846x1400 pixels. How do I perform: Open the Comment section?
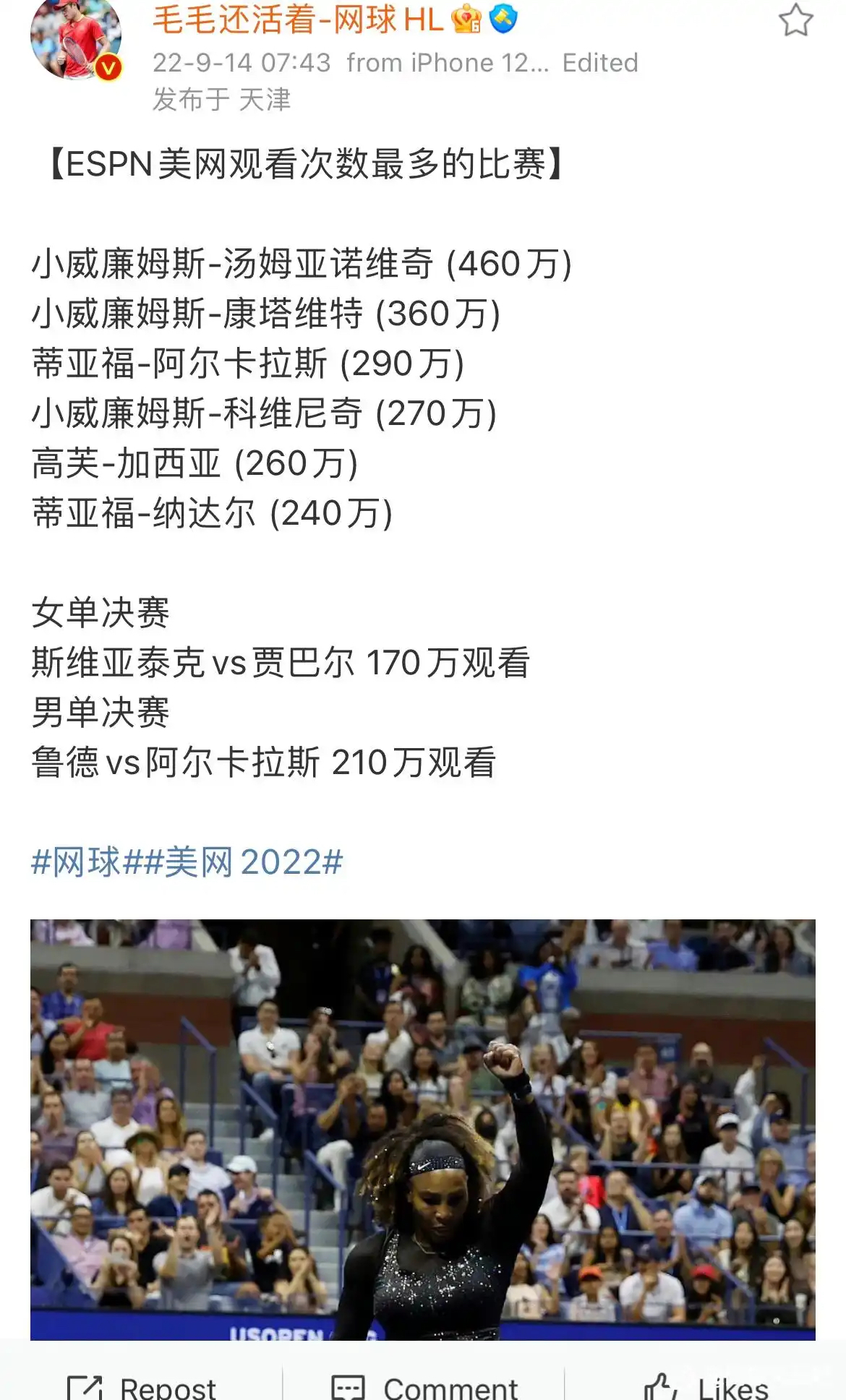(424, 1386)
